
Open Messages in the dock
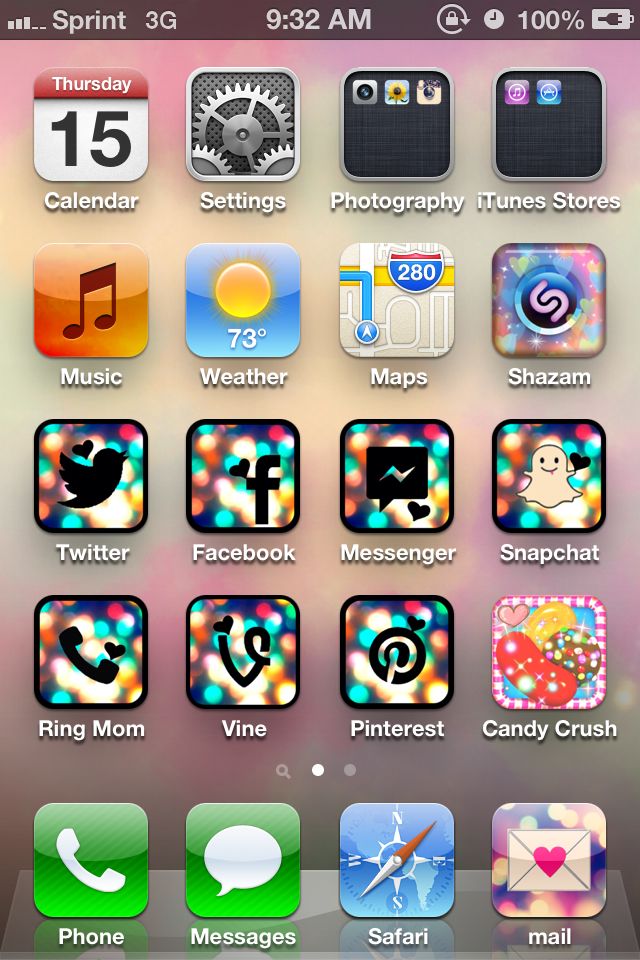(x=243, y=860)
